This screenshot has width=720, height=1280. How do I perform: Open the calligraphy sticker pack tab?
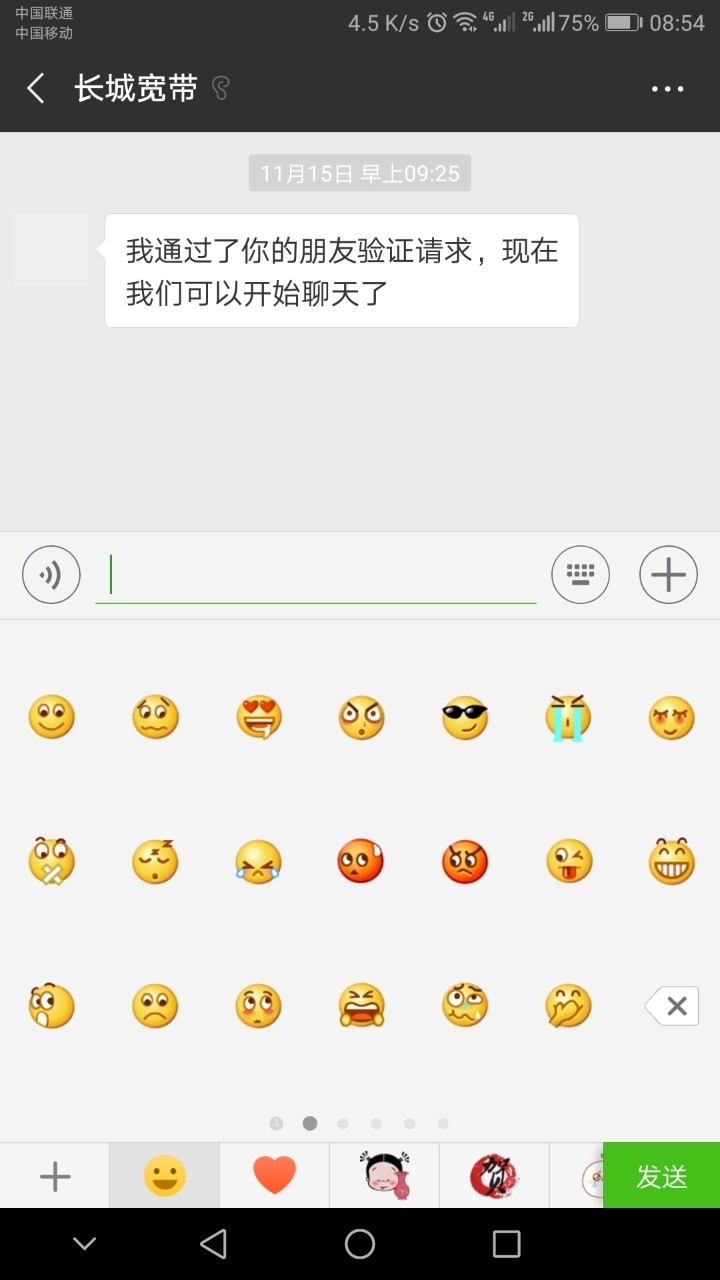[493, 1175]
